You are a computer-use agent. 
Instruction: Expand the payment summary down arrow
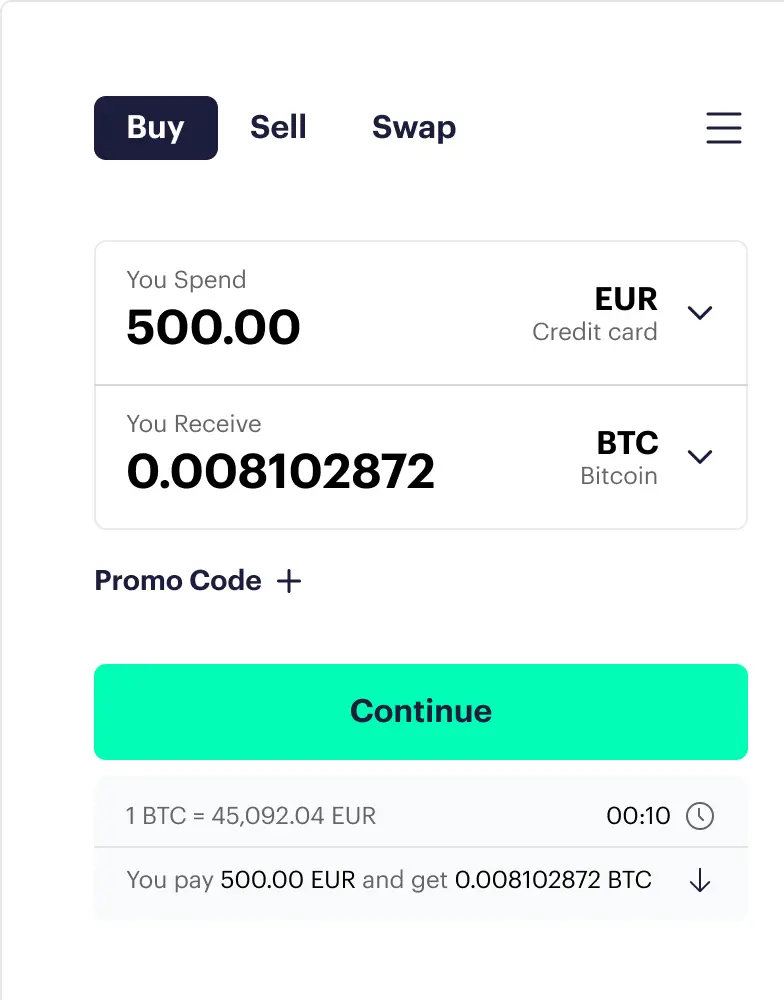(x=699, y=881)
